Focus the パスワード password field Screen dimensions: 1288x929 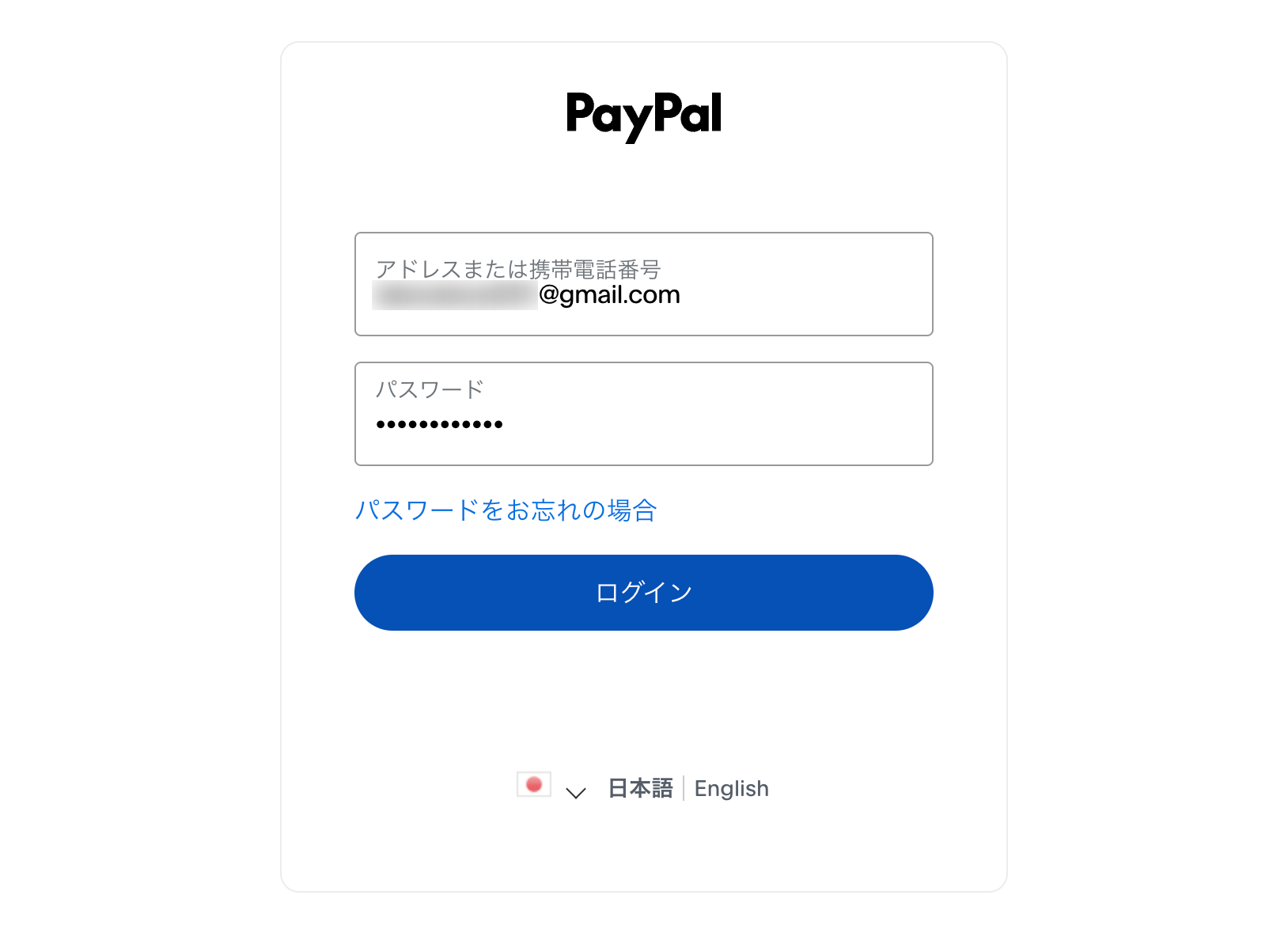point(642,415)
